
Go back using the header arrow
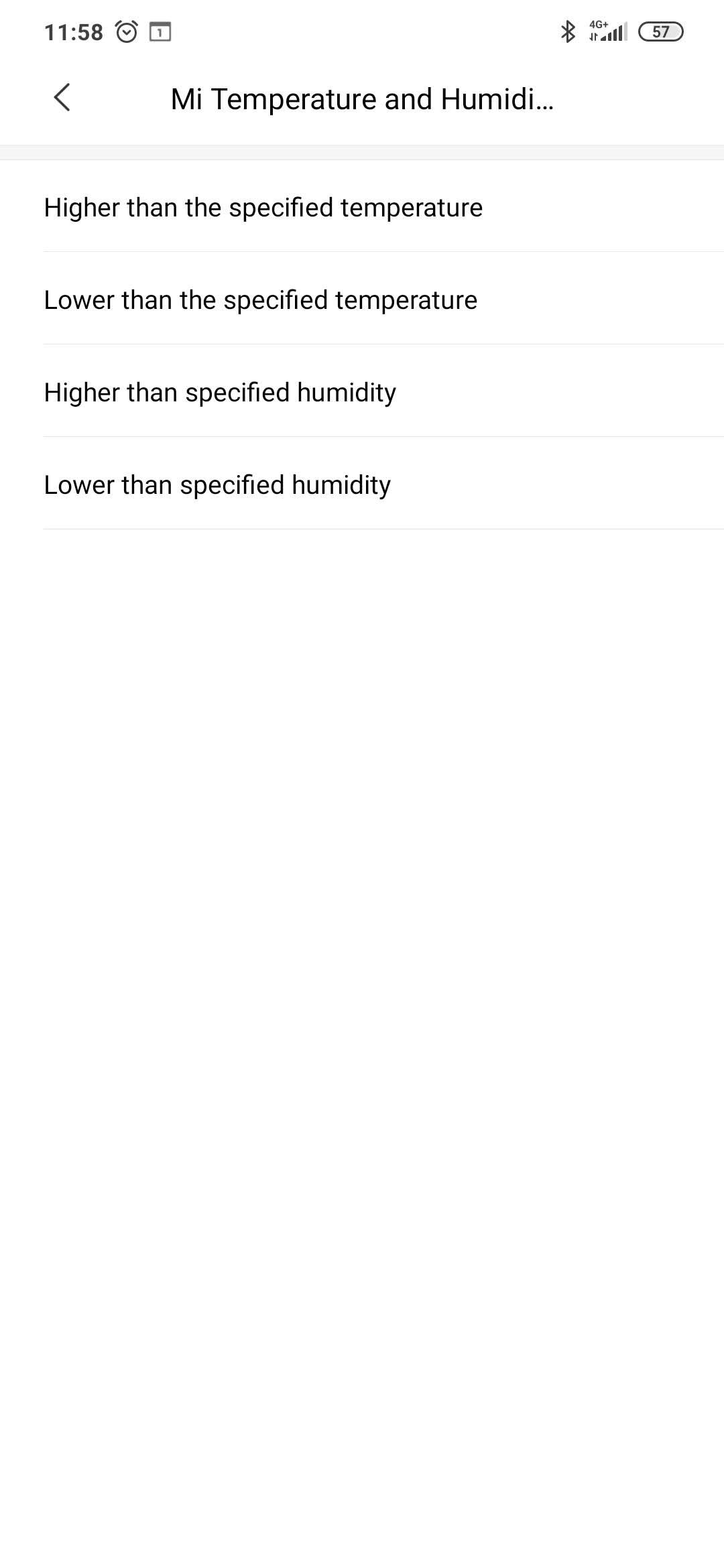coord(62,98)
